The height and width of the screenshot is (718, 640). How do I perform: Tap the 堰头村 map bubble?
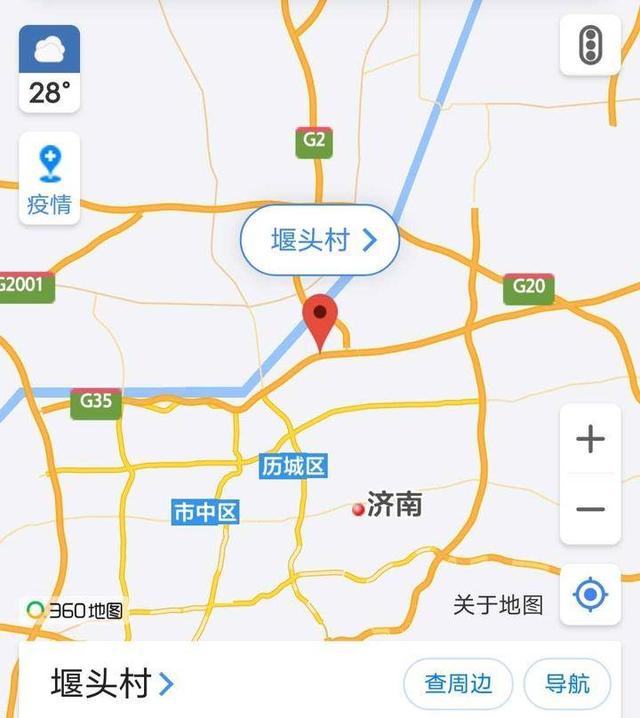(x=320, y=240)
